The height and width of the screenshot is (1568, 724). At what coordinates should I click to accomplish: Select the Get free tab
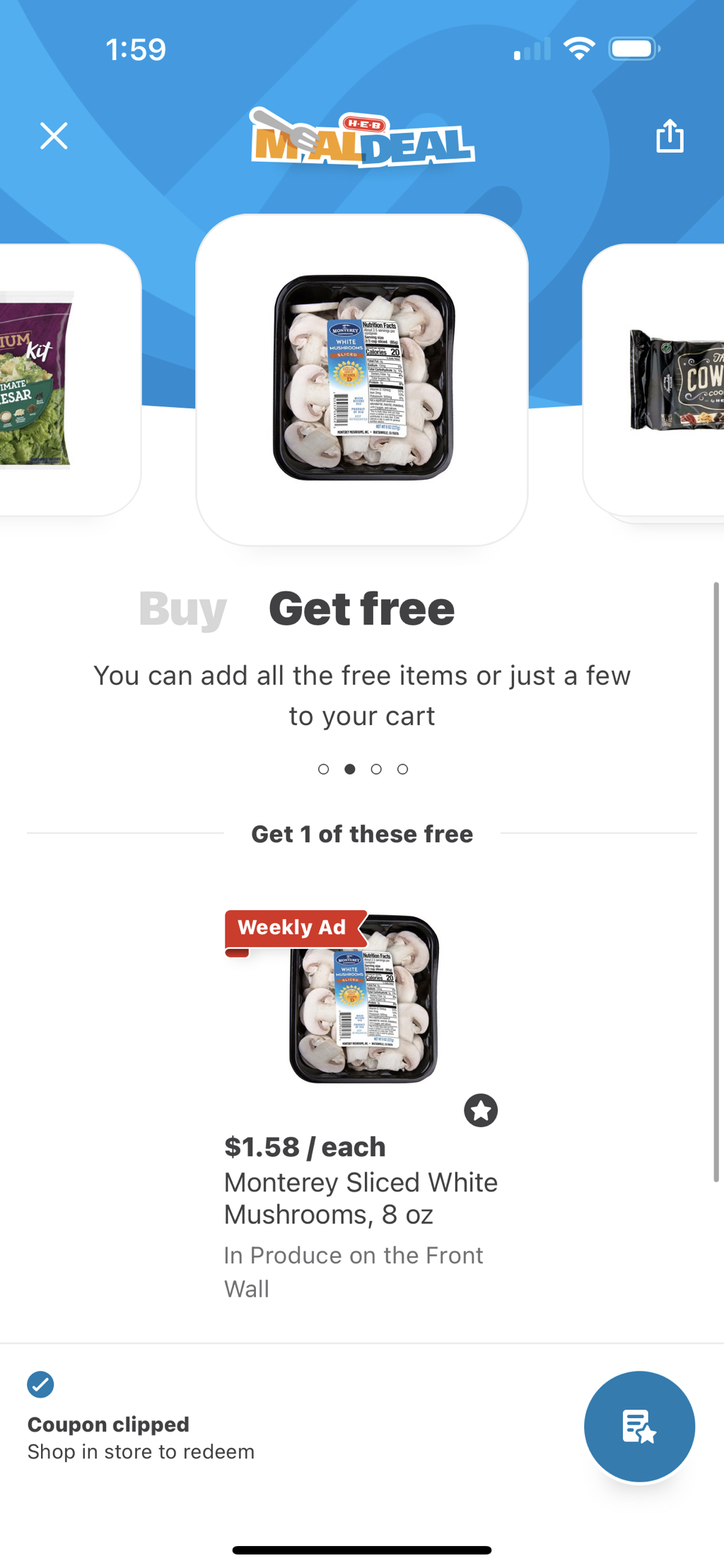point(361,608)
